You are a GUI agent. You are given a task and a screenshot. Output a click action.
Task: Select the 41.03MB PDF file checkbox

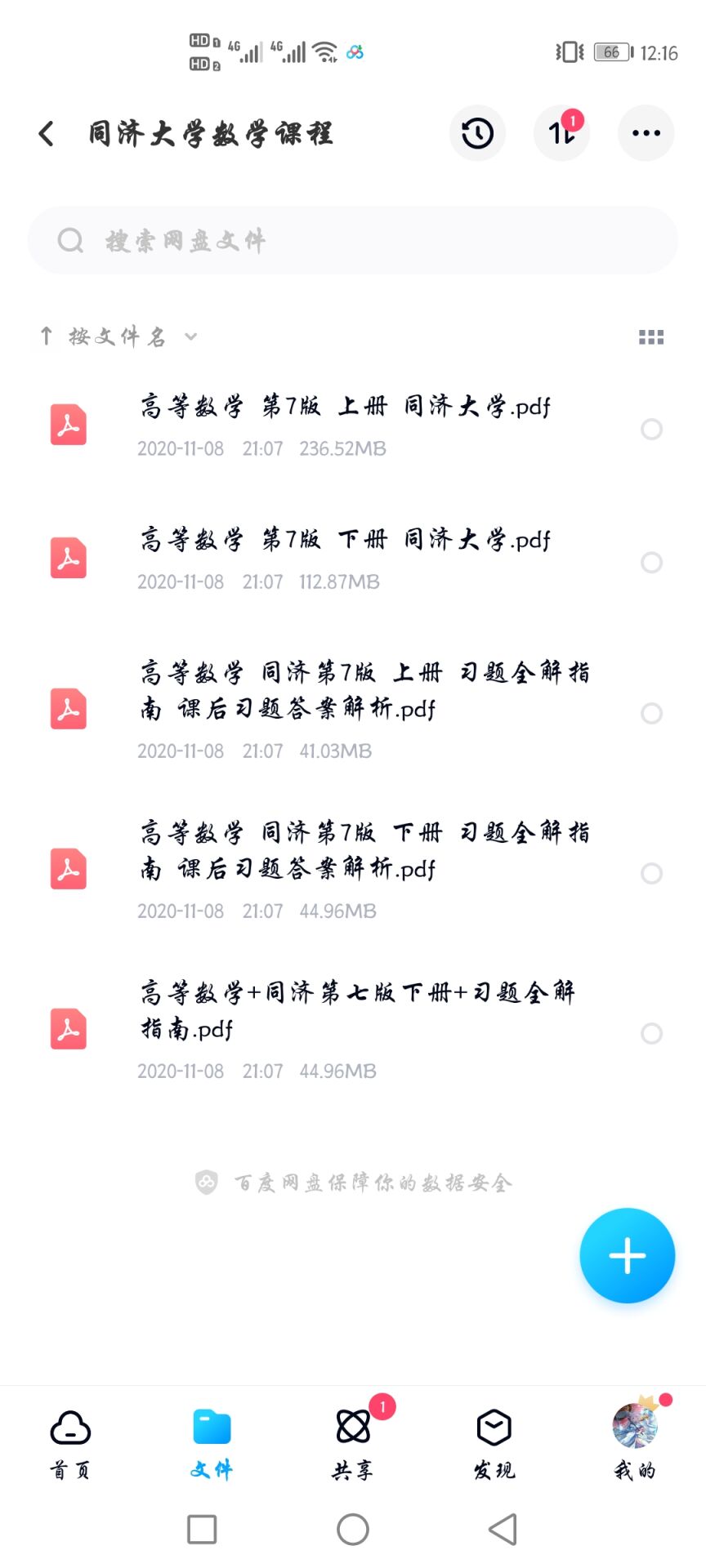tap(651, 714)
